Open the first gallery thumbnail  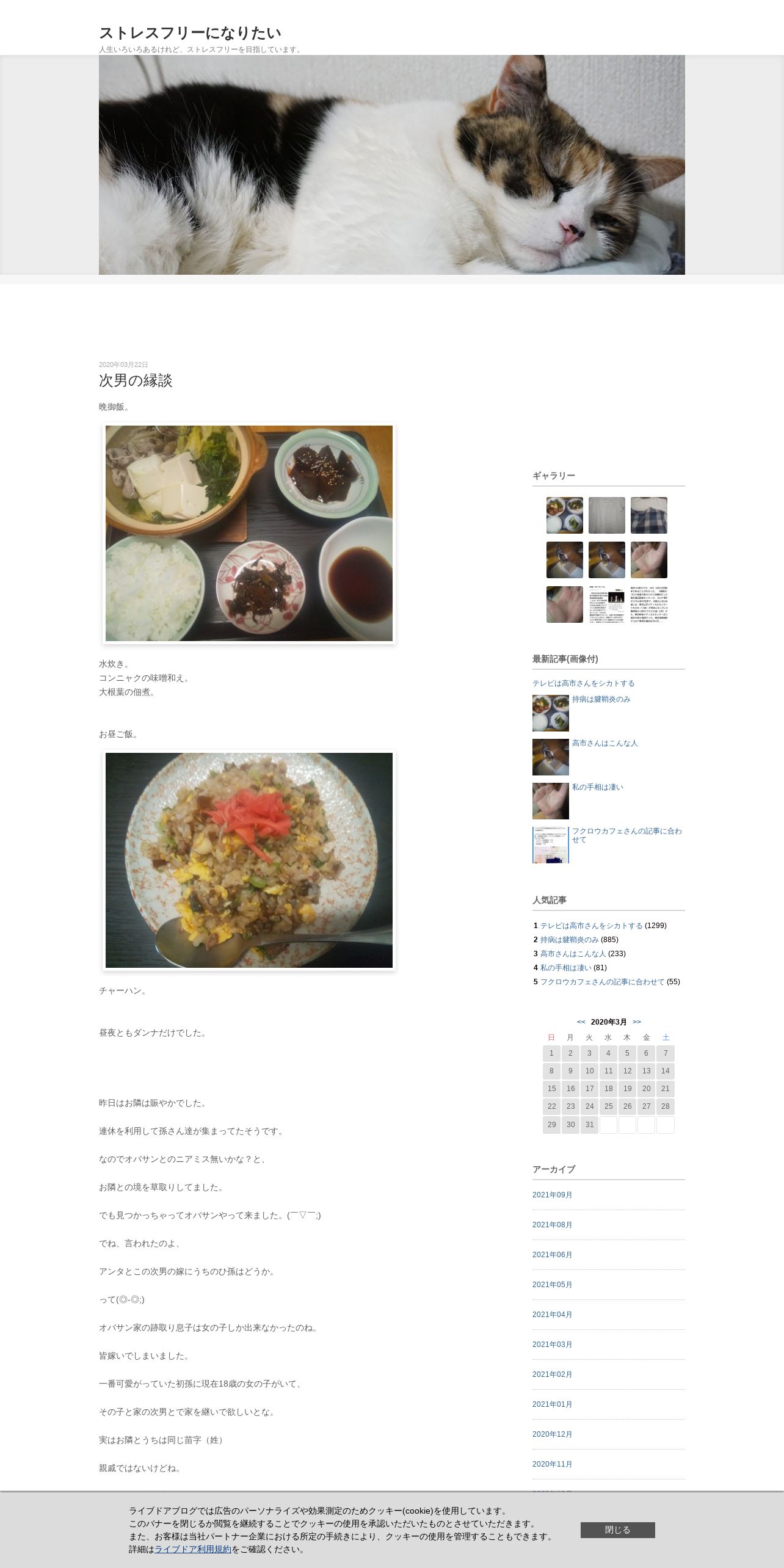coord(565,515)
